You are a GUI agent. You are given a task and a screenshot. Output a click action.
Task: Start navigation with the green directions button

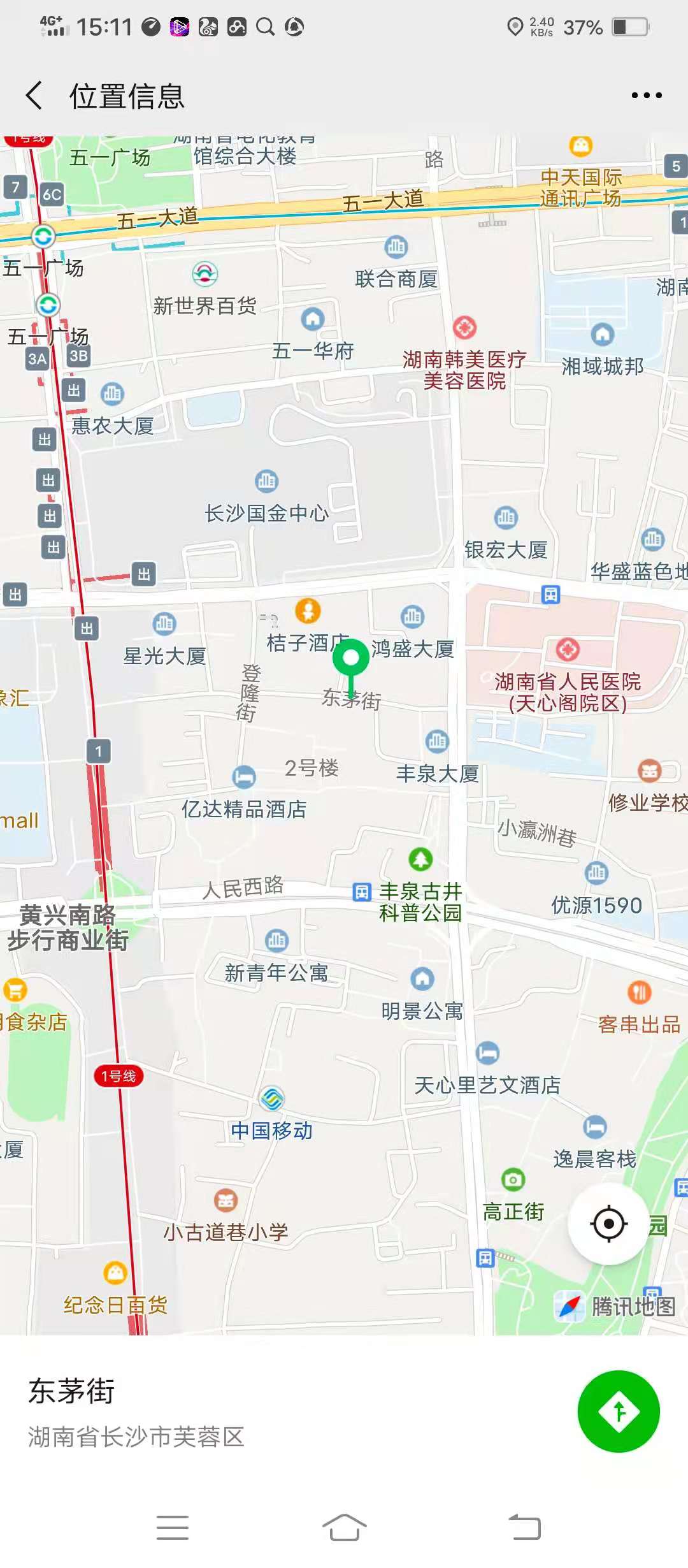coord(618,1411)
